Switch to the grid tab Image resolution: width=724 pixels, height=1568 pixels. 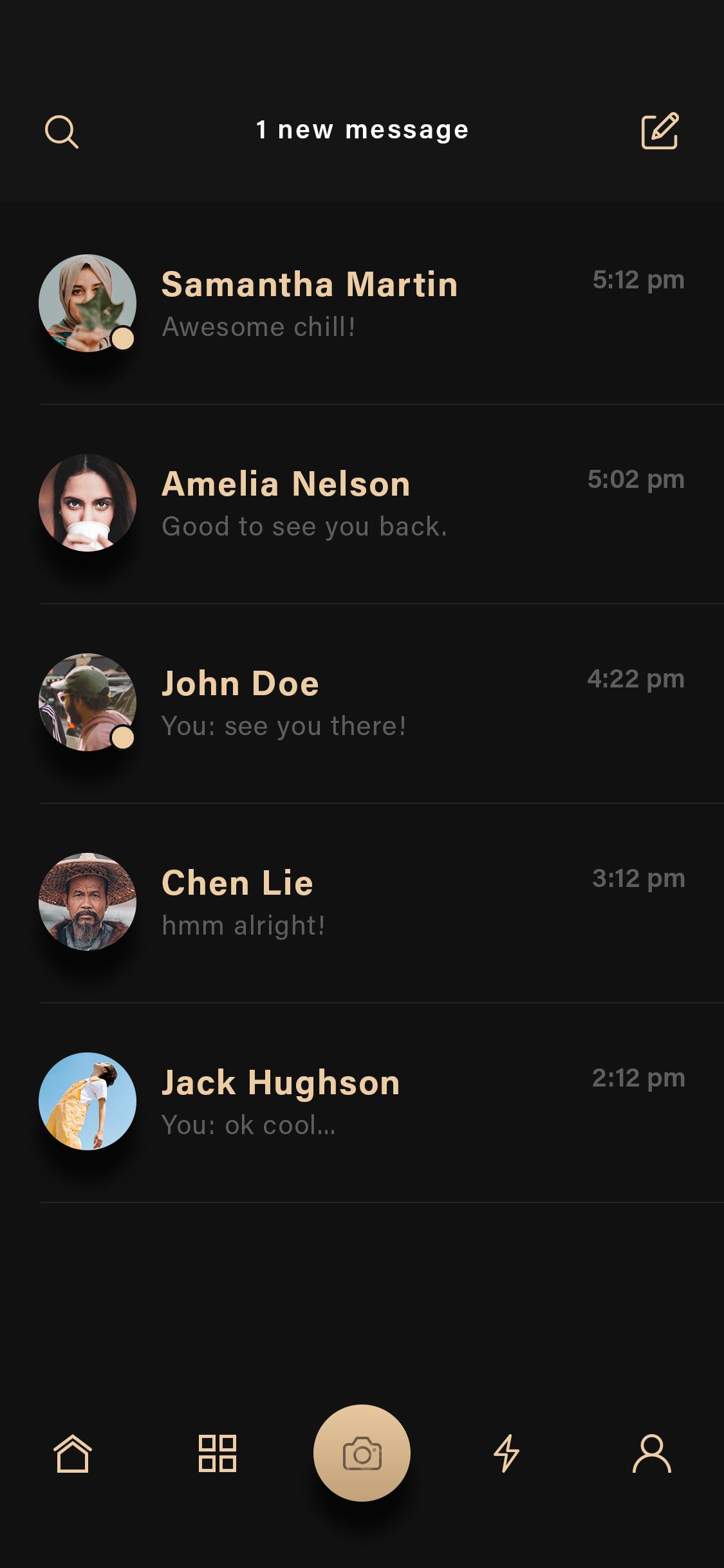(x=218, y=1453)
